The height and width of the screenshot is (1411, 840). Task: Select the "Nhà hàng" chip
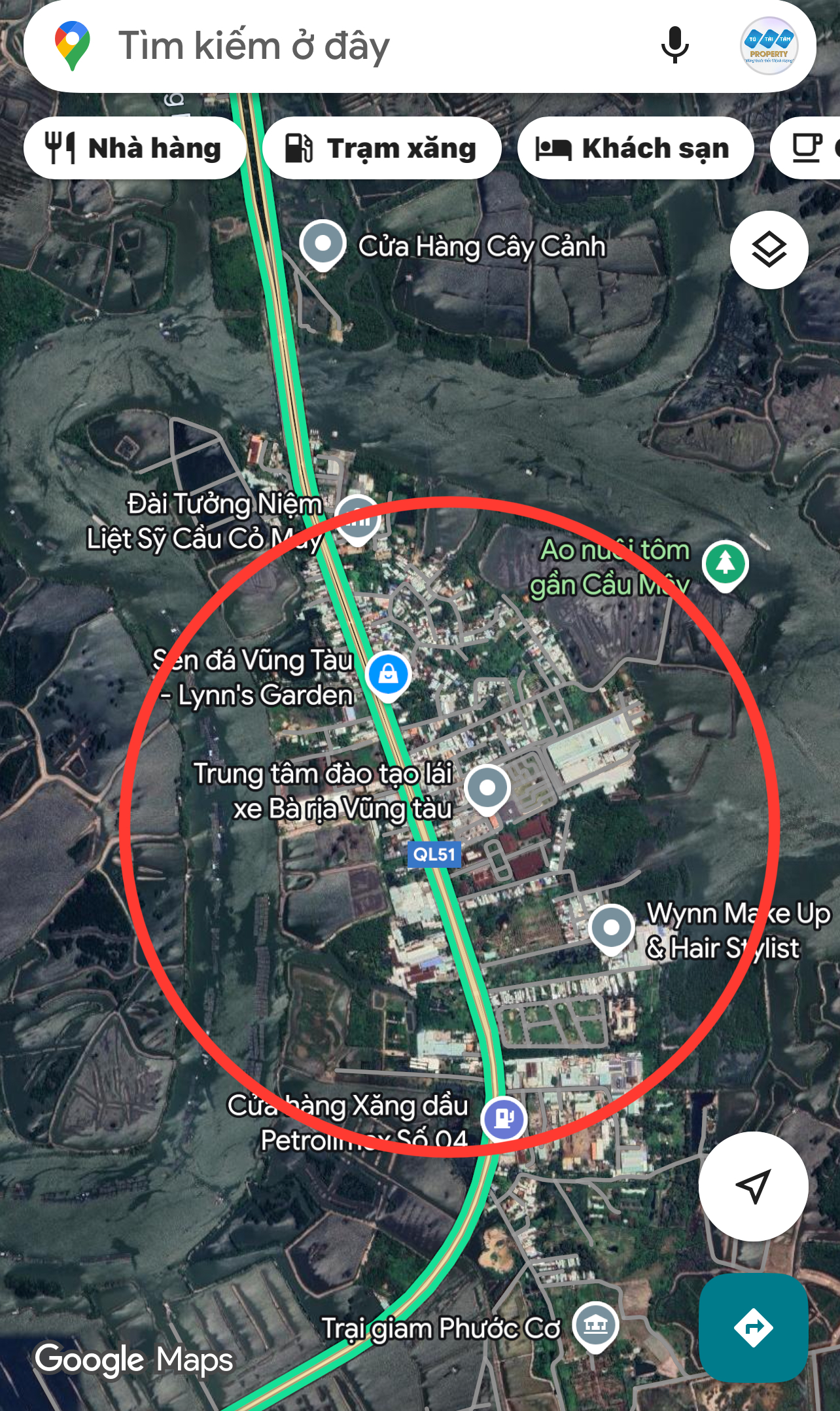[135, 148]
